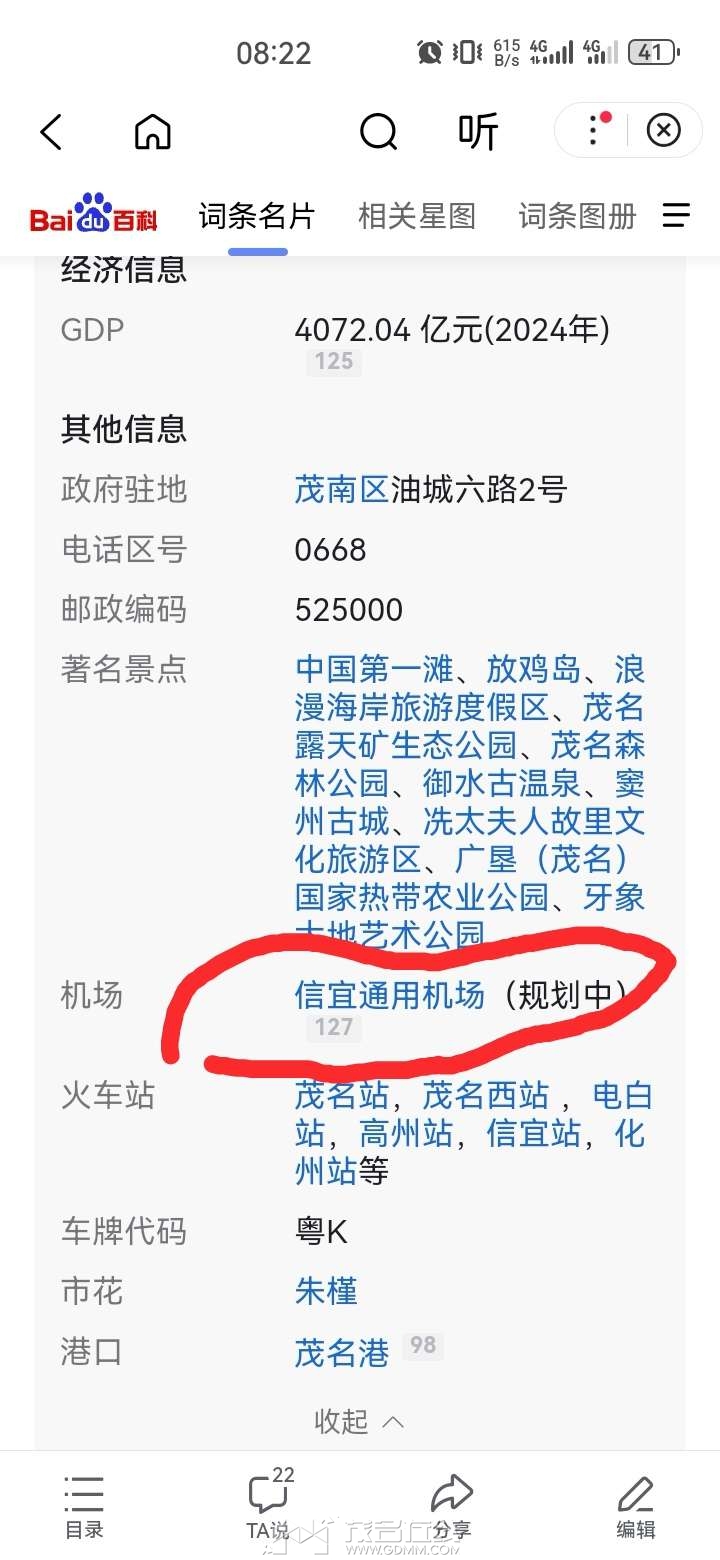This screenshot has height=1560, width=720.
Task: Edit this entry with 编辑
Action: (635, 1506)
